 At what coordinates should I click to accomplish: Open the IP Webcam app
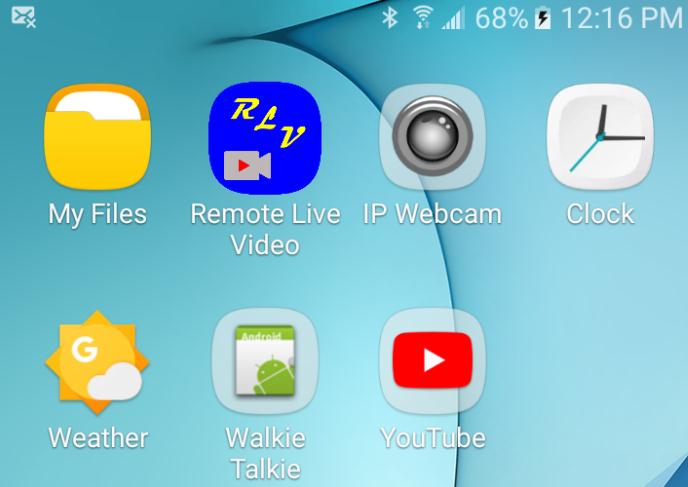431,139
